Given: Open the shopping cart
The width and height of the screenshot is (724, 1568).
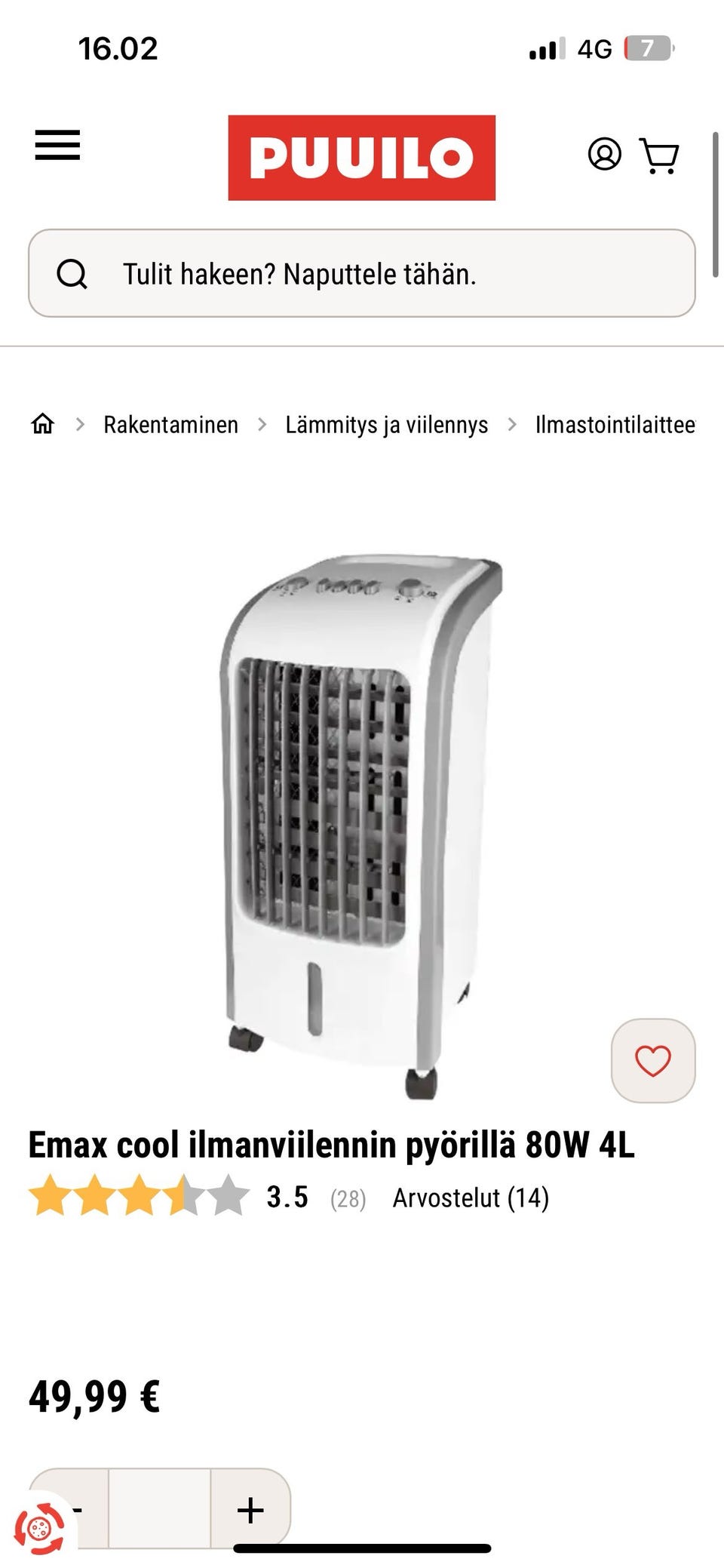Looking at the screenshot, I should (659, 155).
